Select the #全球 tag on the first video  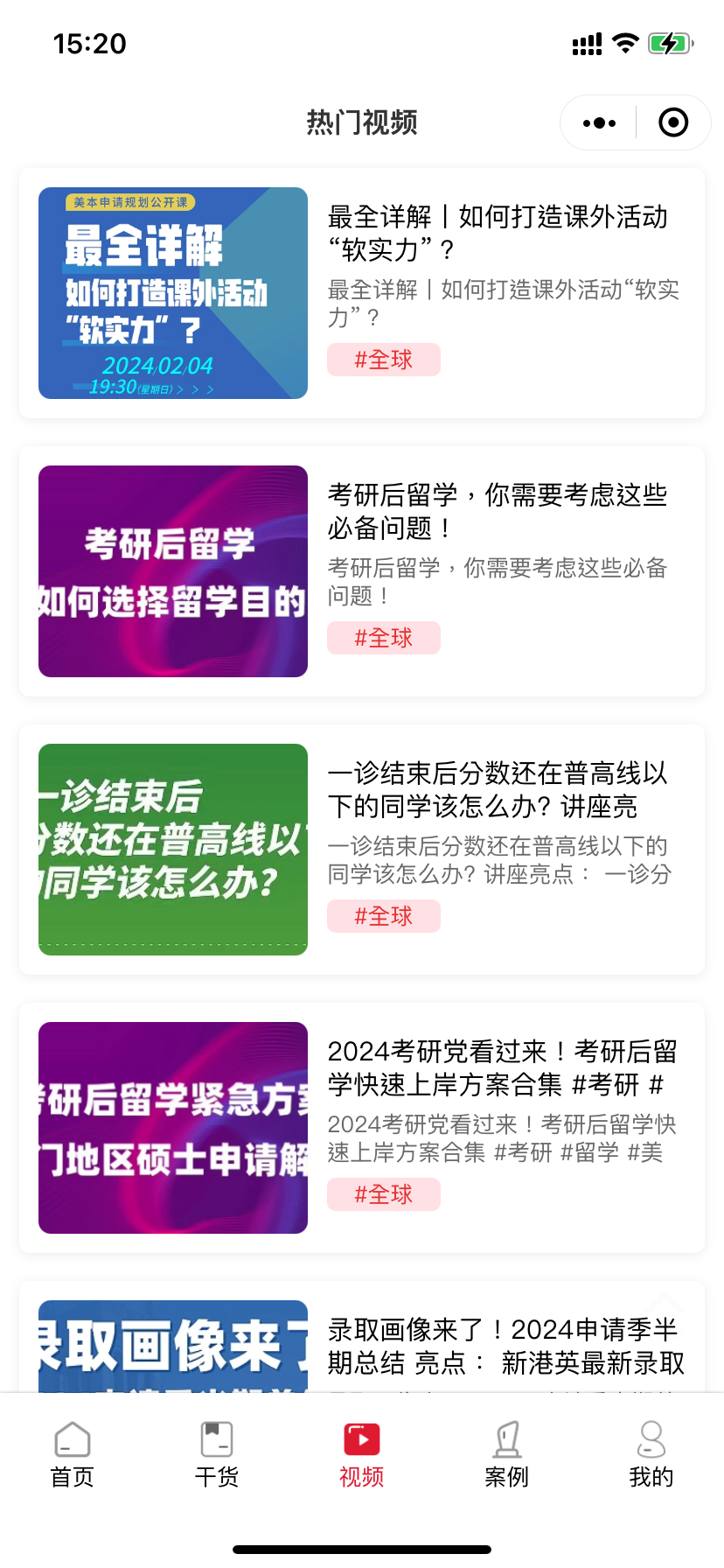click(x=384, y=360)
